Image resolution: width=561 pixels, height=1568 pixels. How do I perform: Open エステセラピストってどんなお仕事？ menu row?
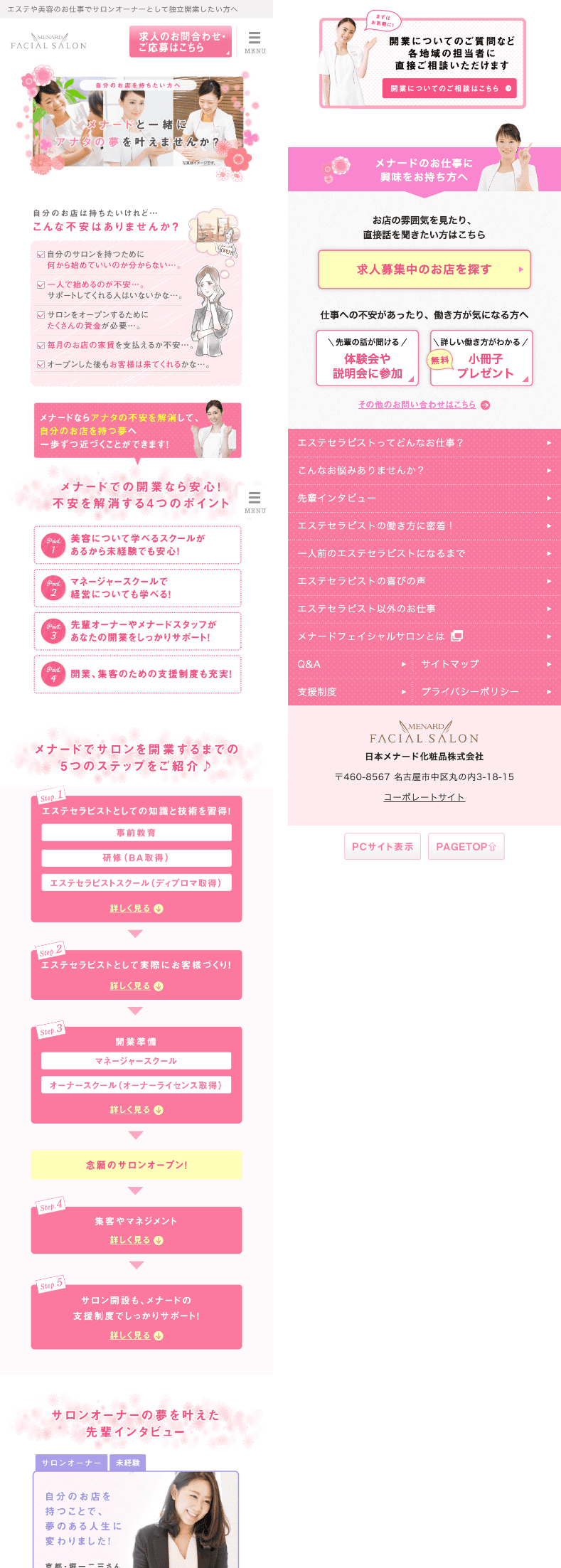pyautogui.click(x=424, y=443)
